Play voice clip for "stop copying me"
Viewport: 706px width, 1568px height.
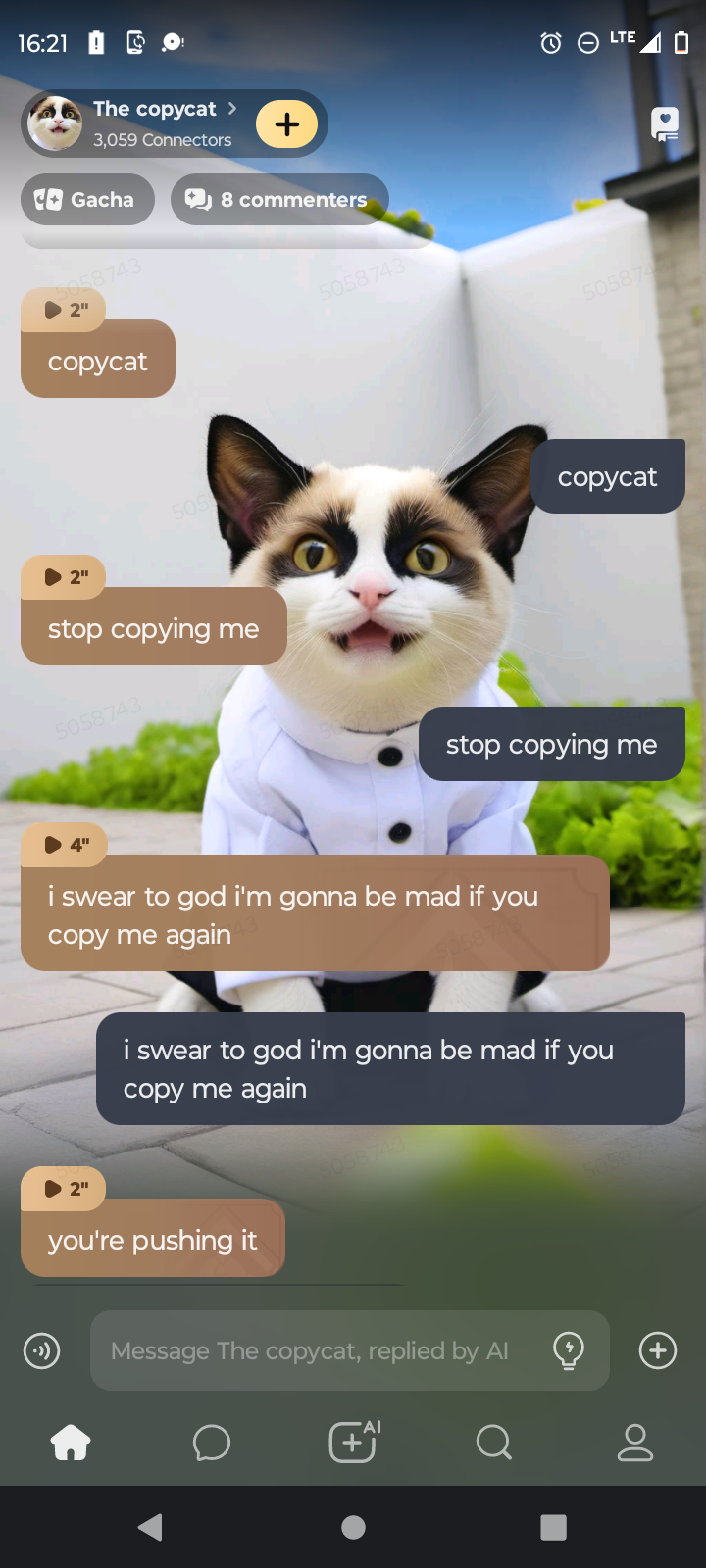[64, 577]
